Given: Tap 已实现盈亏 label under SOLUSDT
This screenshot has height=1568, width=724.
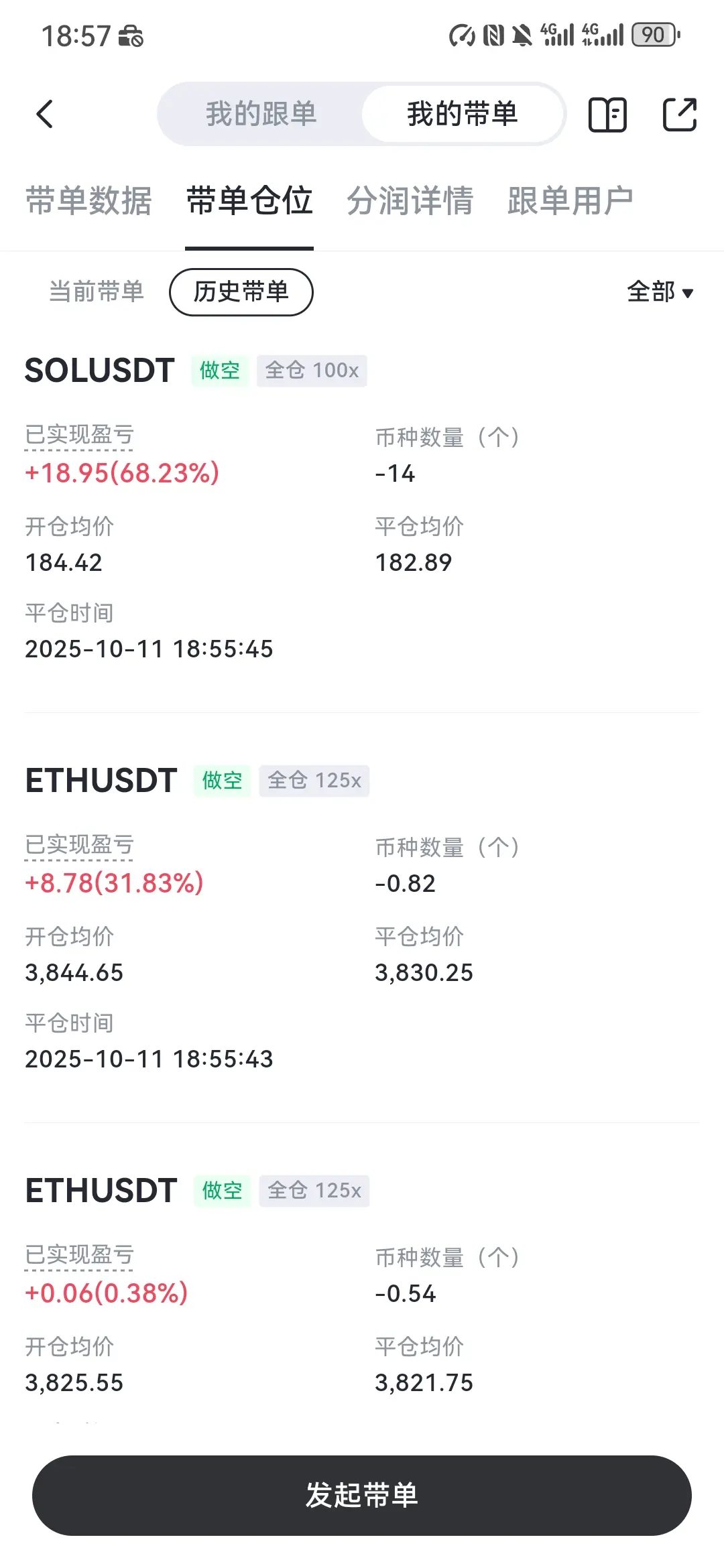Looking at the screenshot, I should click(79, 436).
